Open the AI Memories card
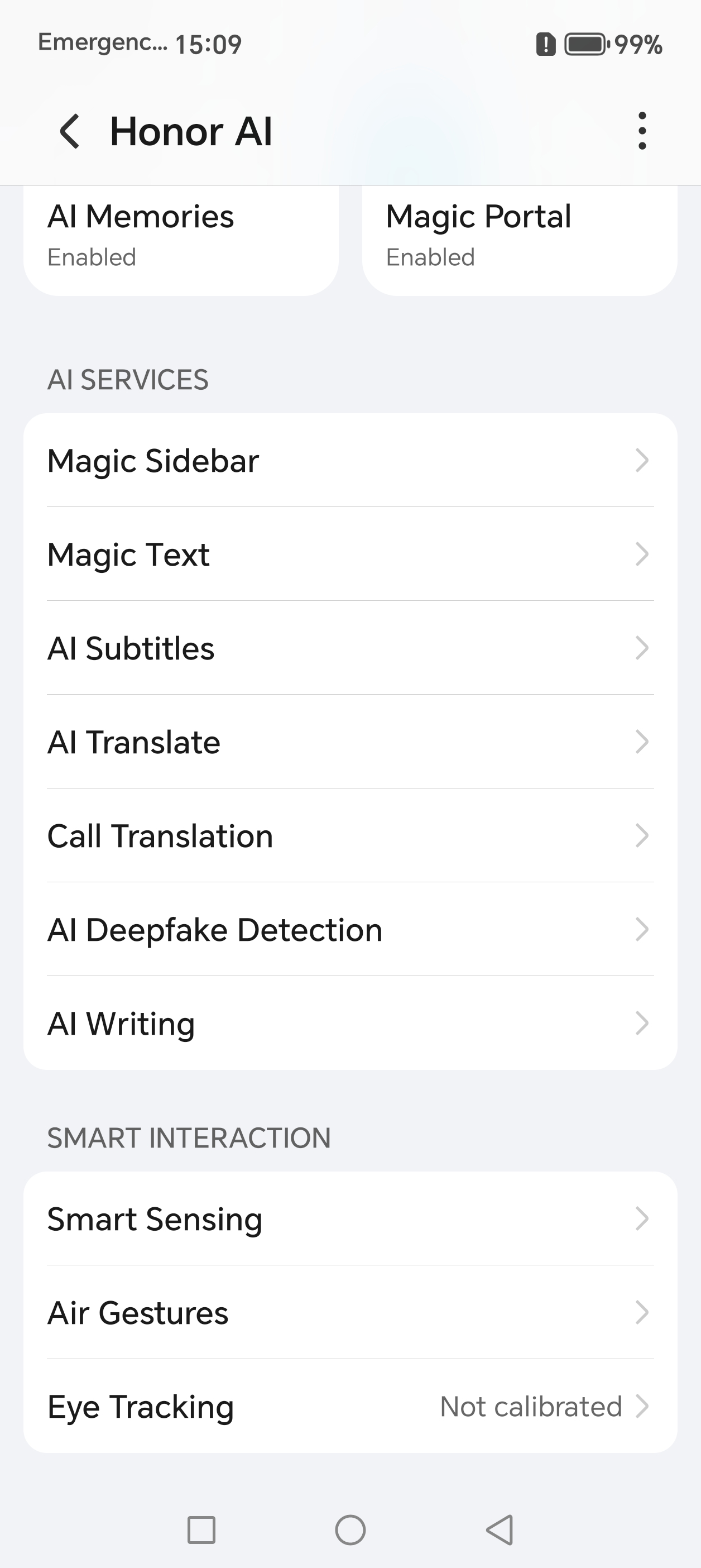This screenshot has height=1568, width=701. (181, 237)
